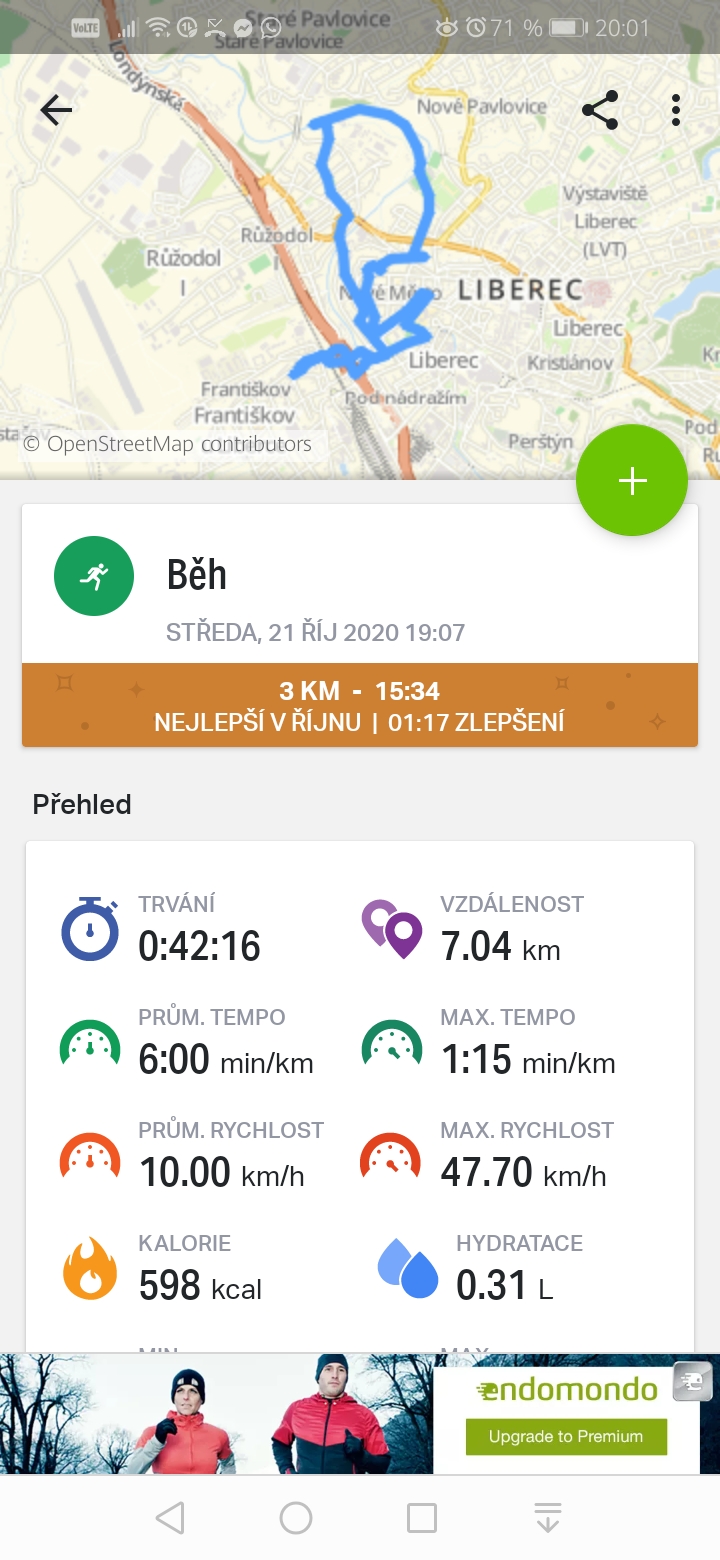Screen dimensions: 720x1560
Task: Open the route map of the run
Action: 360,267
